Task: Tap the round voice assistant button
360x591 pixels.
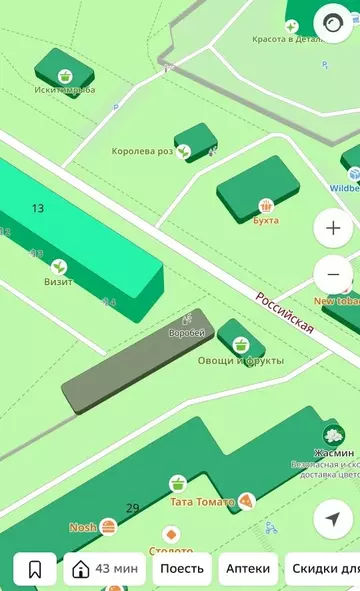Action: click(333, 23)
